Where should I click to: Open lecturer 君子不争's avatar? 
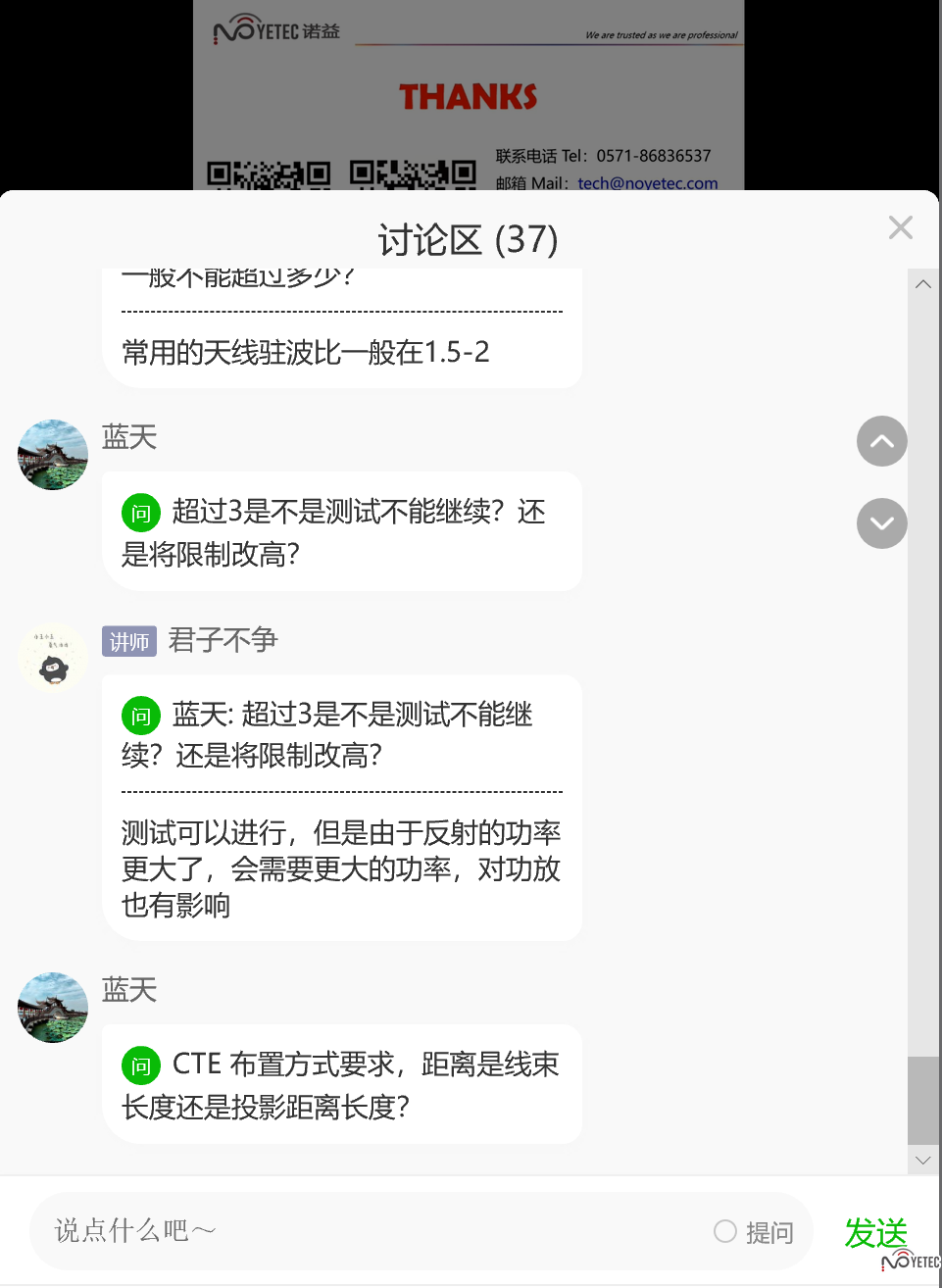click(x=53, y=659)
